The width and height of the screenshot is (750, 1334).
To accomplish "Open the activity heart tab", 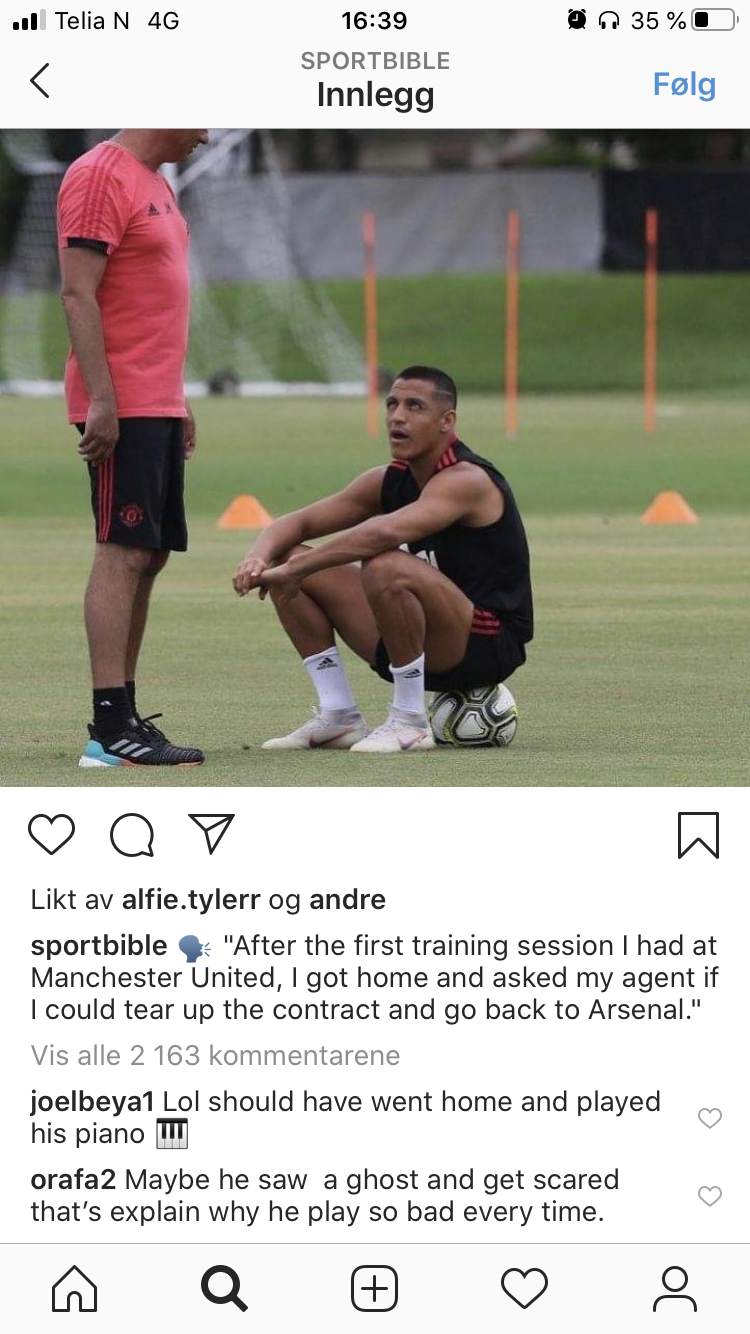I will [x=525, y=1288].
